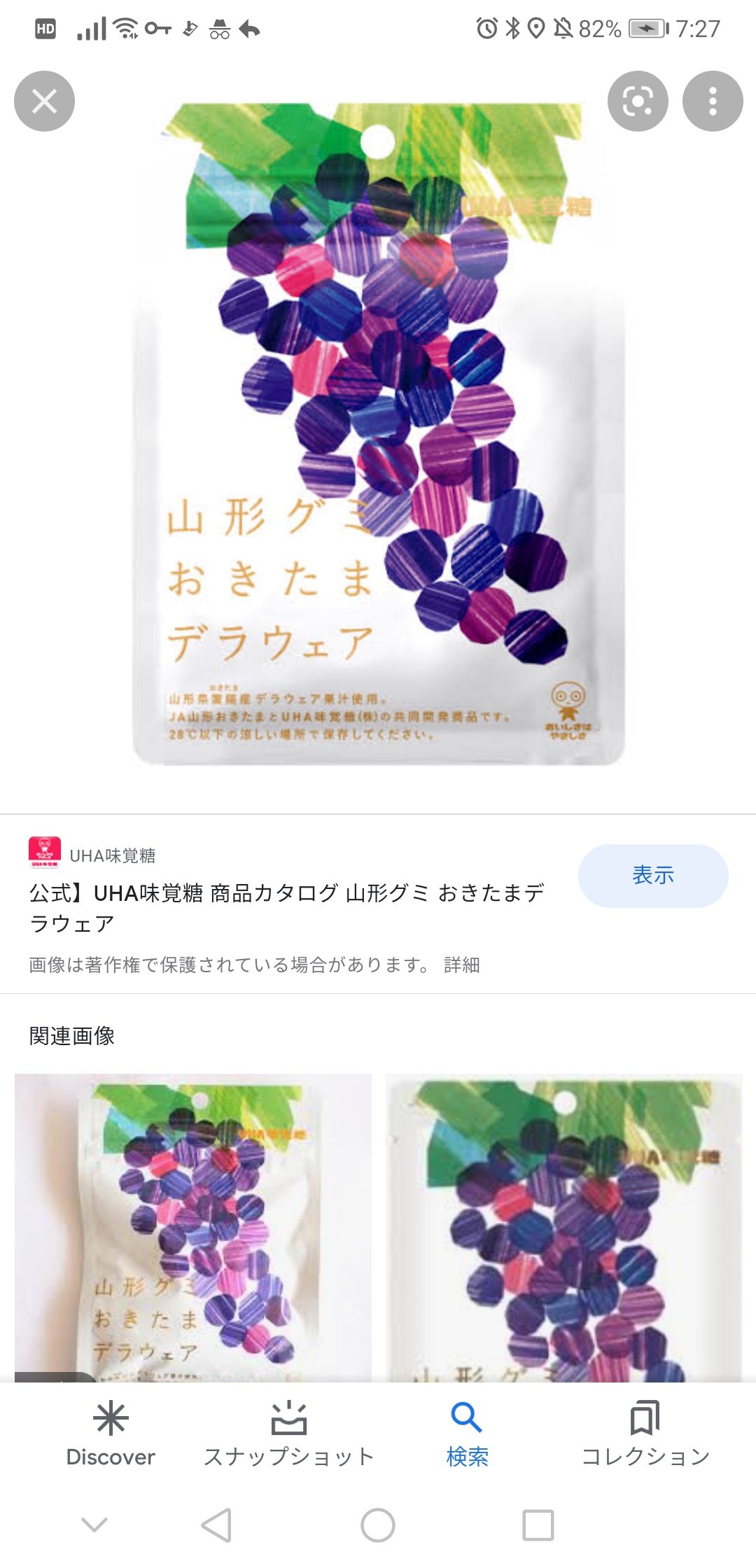Open the left related image of the gummy pouch
Screen dimensions: 756x1568
coord(192,1226)
